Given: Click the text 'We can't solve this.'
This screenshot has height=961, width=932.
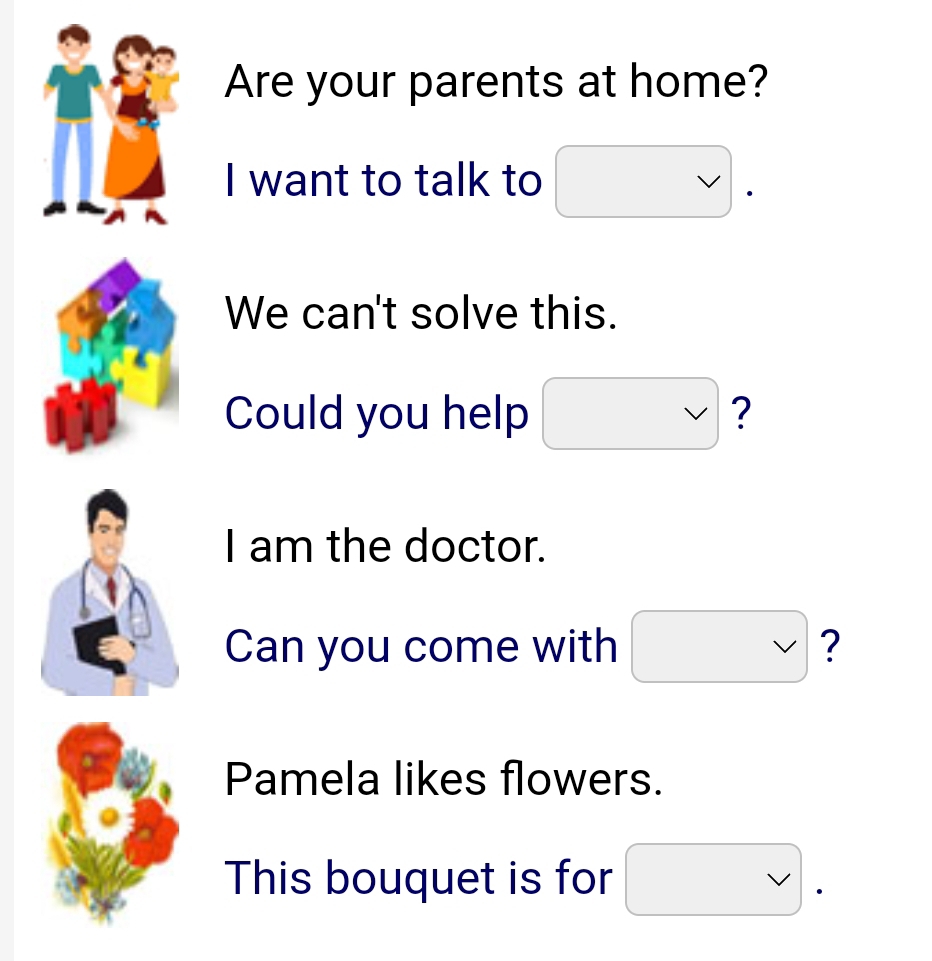Looking at the screenshot, I should click(421, 313).
